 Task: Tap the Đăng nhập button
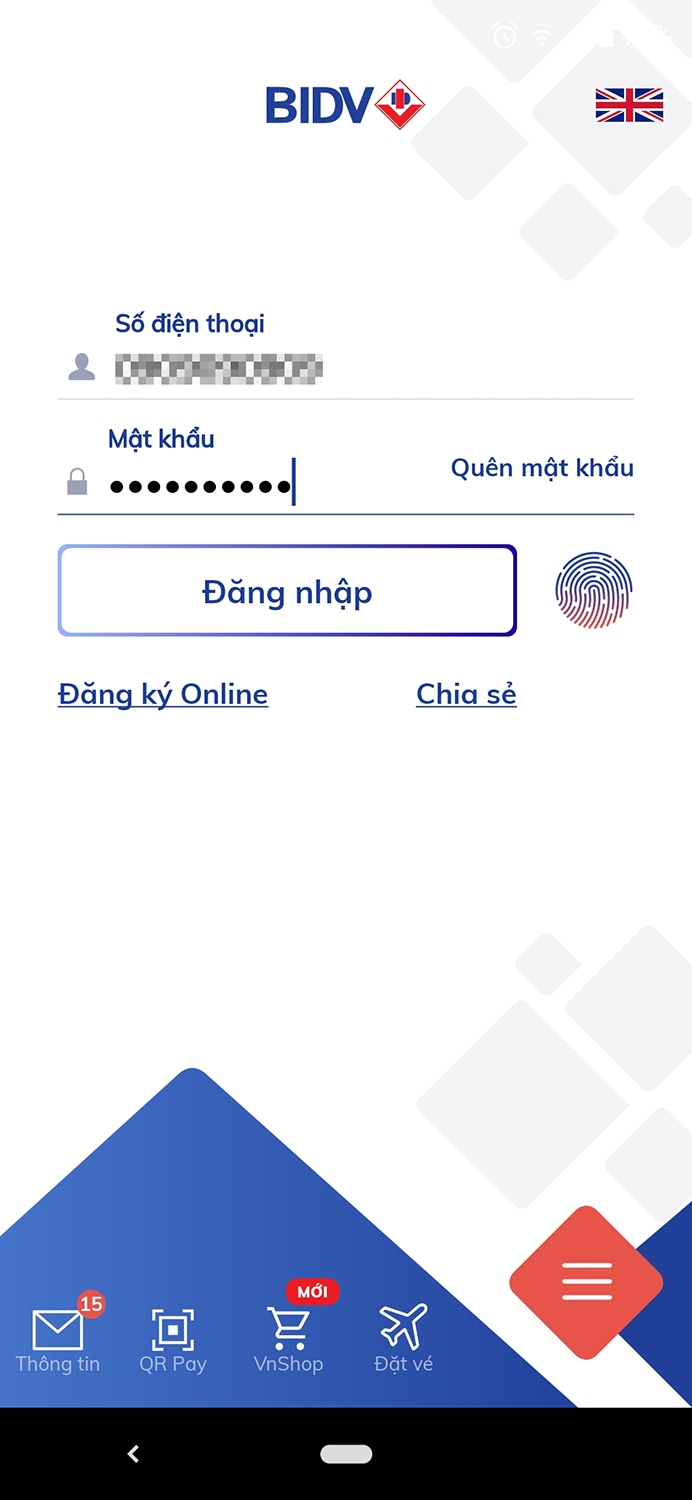click(x=287, y=591)
